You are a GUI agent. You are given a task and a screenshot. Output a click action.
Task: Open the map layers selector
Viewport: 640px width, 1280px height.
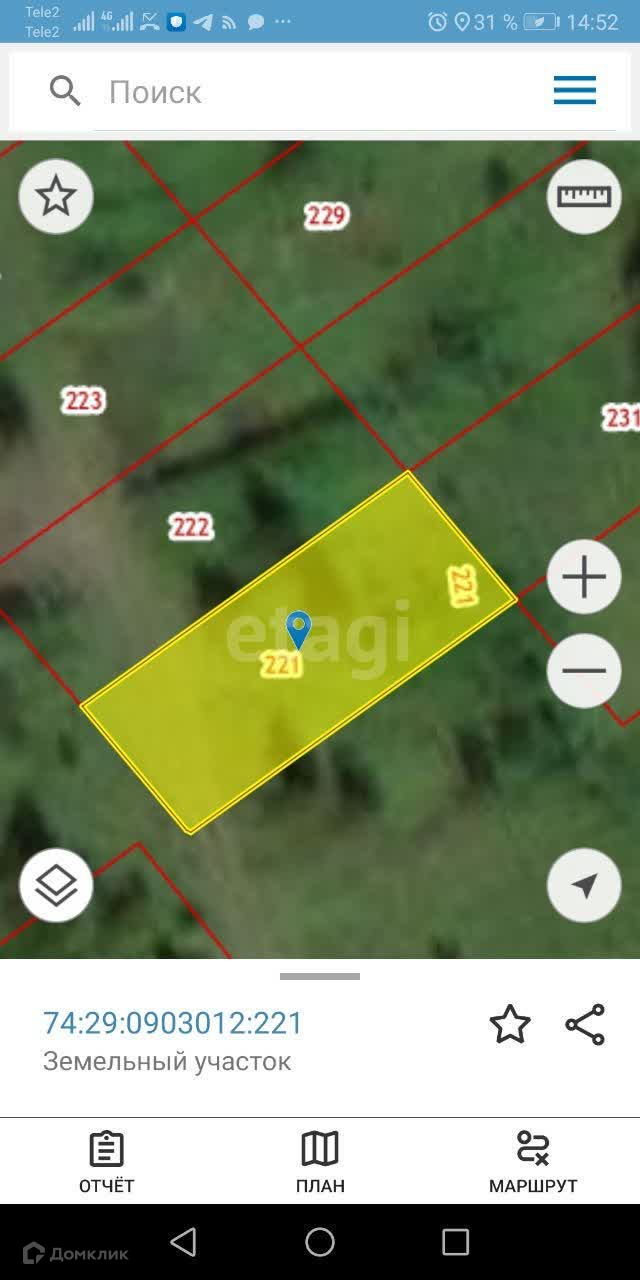coord(56,885)
